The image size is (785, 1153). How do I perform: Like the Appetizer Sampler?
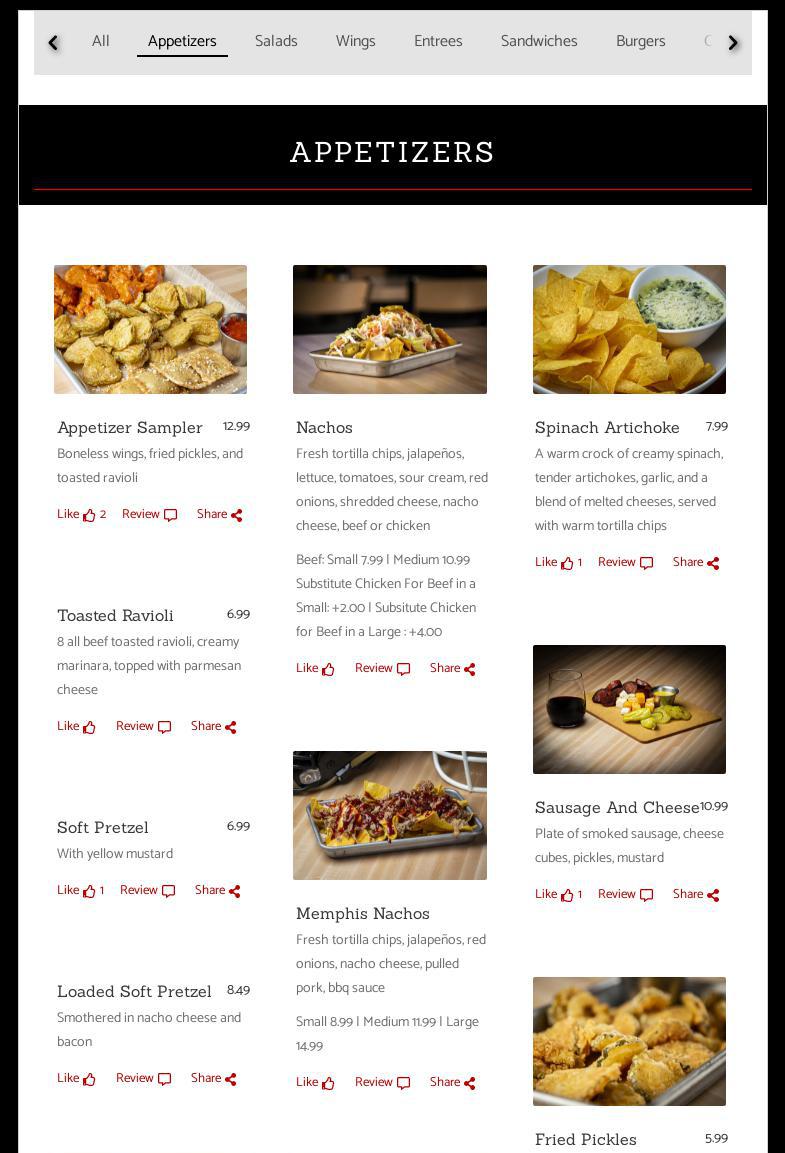pyautogui.click(x=80, y=514)
